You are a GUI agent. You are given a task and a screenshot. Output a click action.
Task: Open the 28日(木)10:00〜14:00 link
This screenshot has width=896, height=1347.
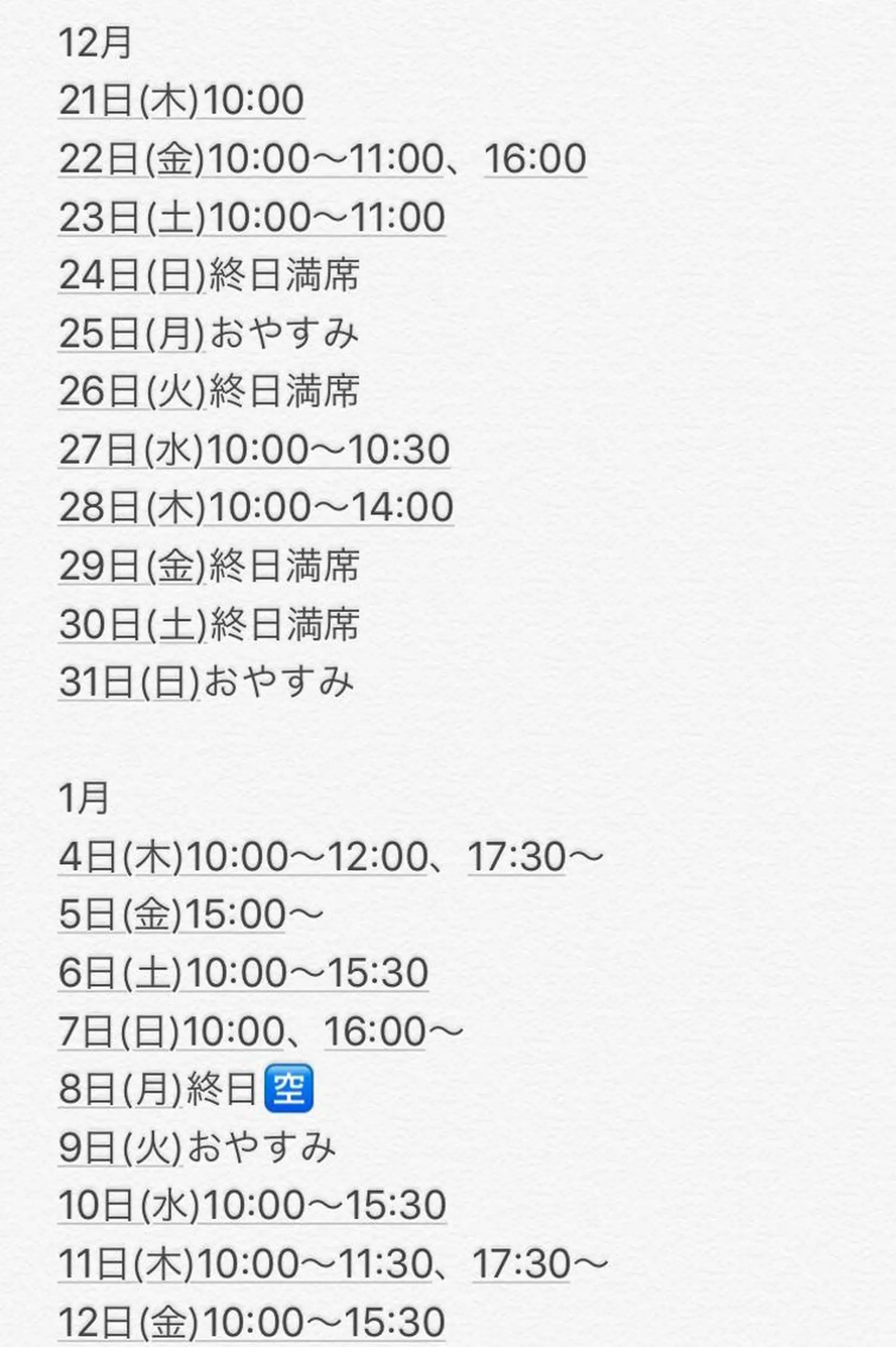coord(255,508)
